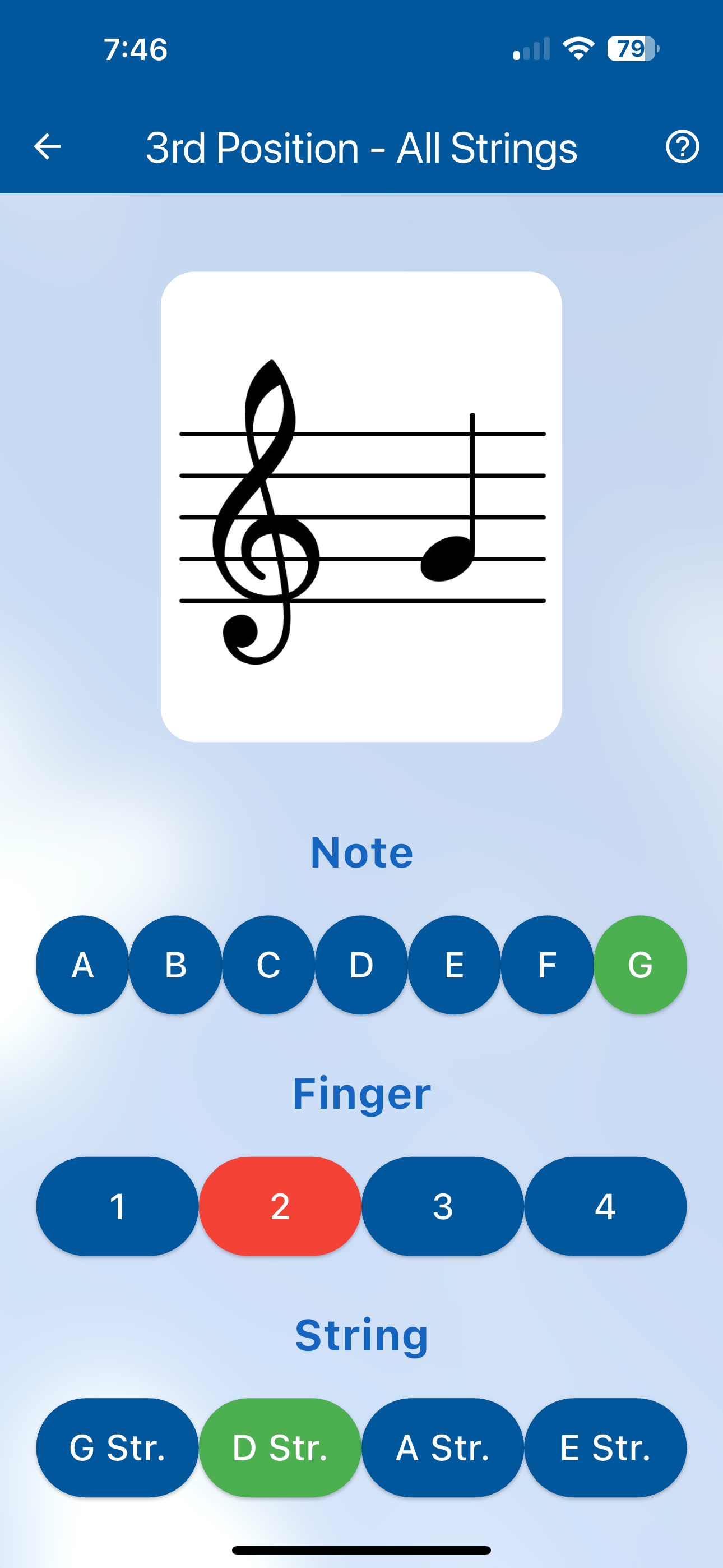Choose note F in the Note row
723x1568 pixels.
[x=547, y=963]
